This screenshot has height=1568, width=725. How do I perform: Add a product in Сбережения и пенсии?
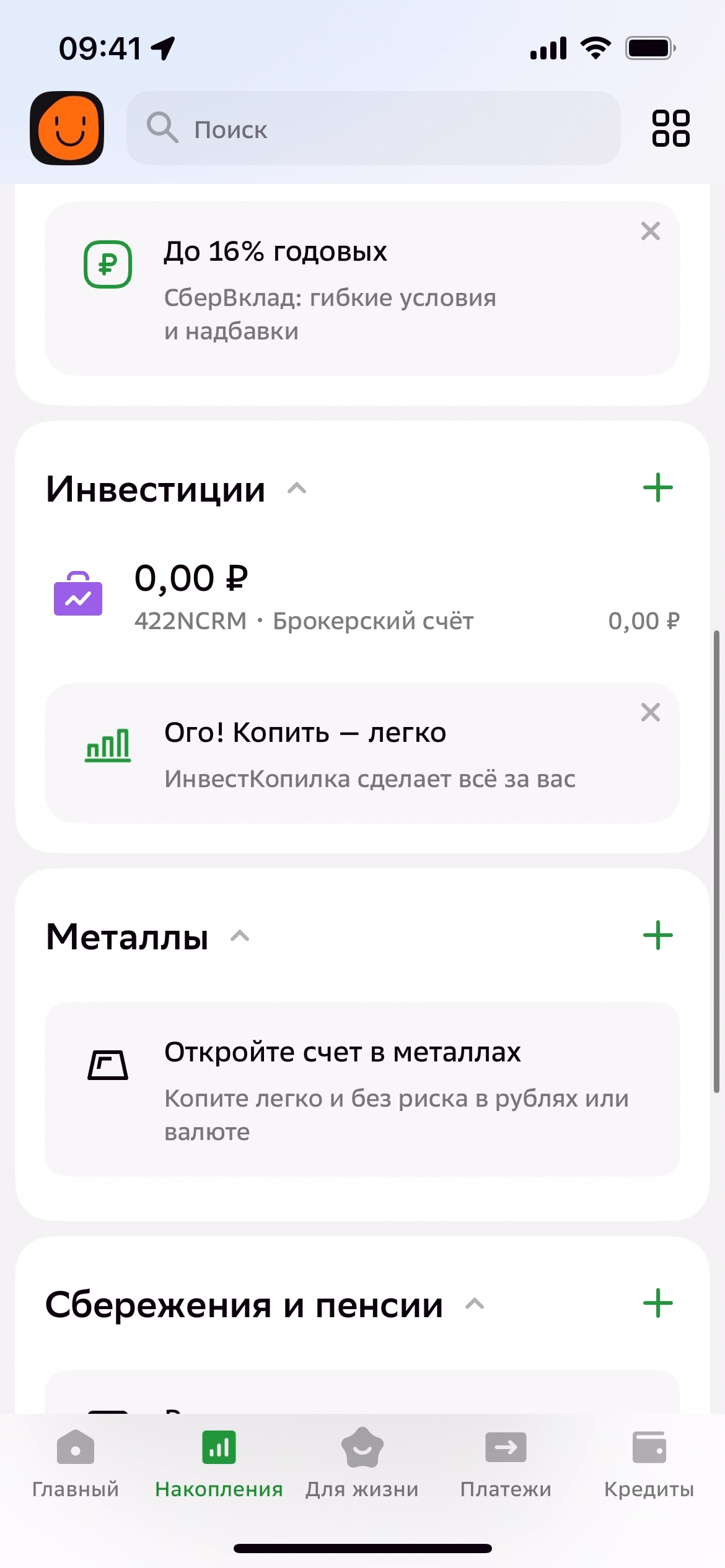point(657,1303)
